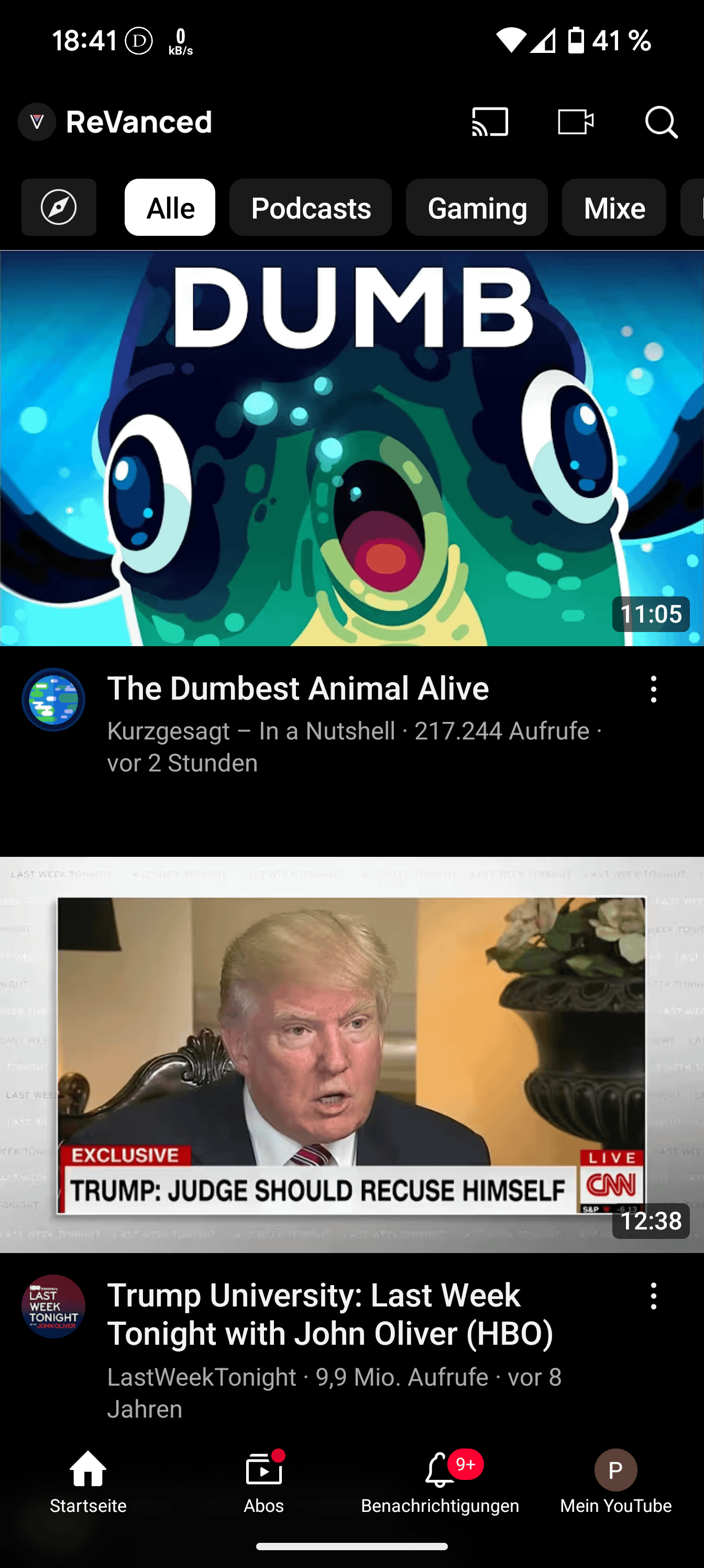
Task: Tap the create video camera icon
Action: point(575,122)
